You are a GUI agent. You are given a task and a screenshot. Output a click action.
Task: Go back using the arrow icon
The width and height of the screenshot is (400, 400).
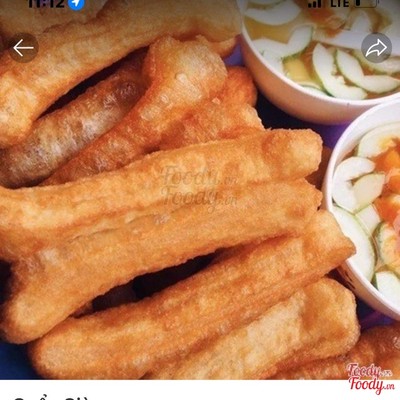(x=23, y=48)
